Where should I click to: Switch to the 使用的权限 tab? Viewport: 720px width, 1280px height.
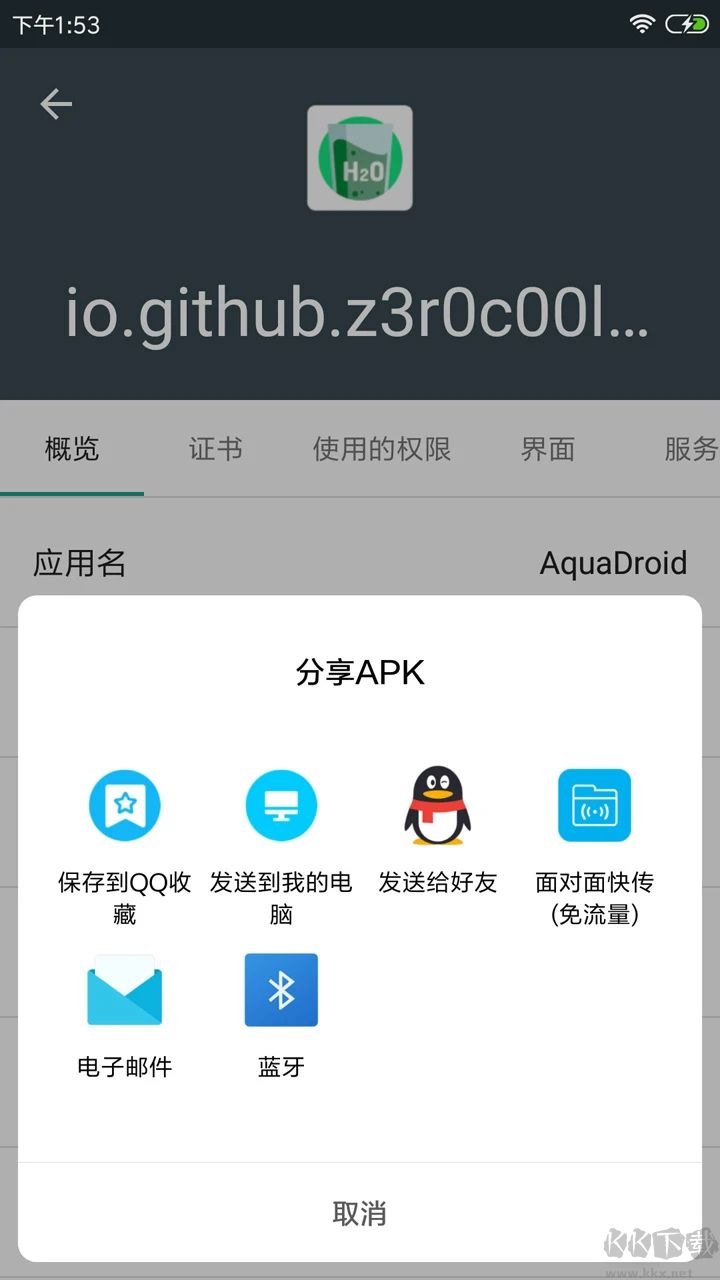pos(381,449)
